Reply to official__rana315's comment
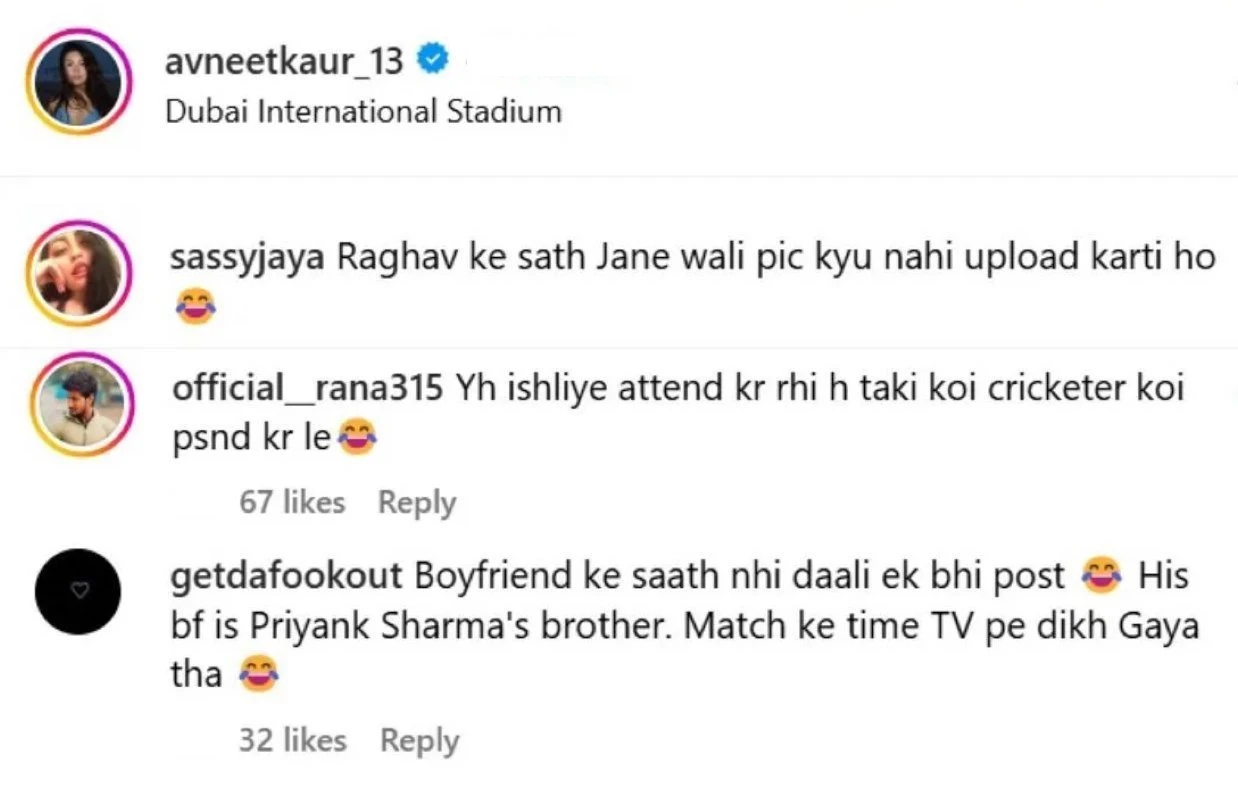 click(x=416, y=503)
